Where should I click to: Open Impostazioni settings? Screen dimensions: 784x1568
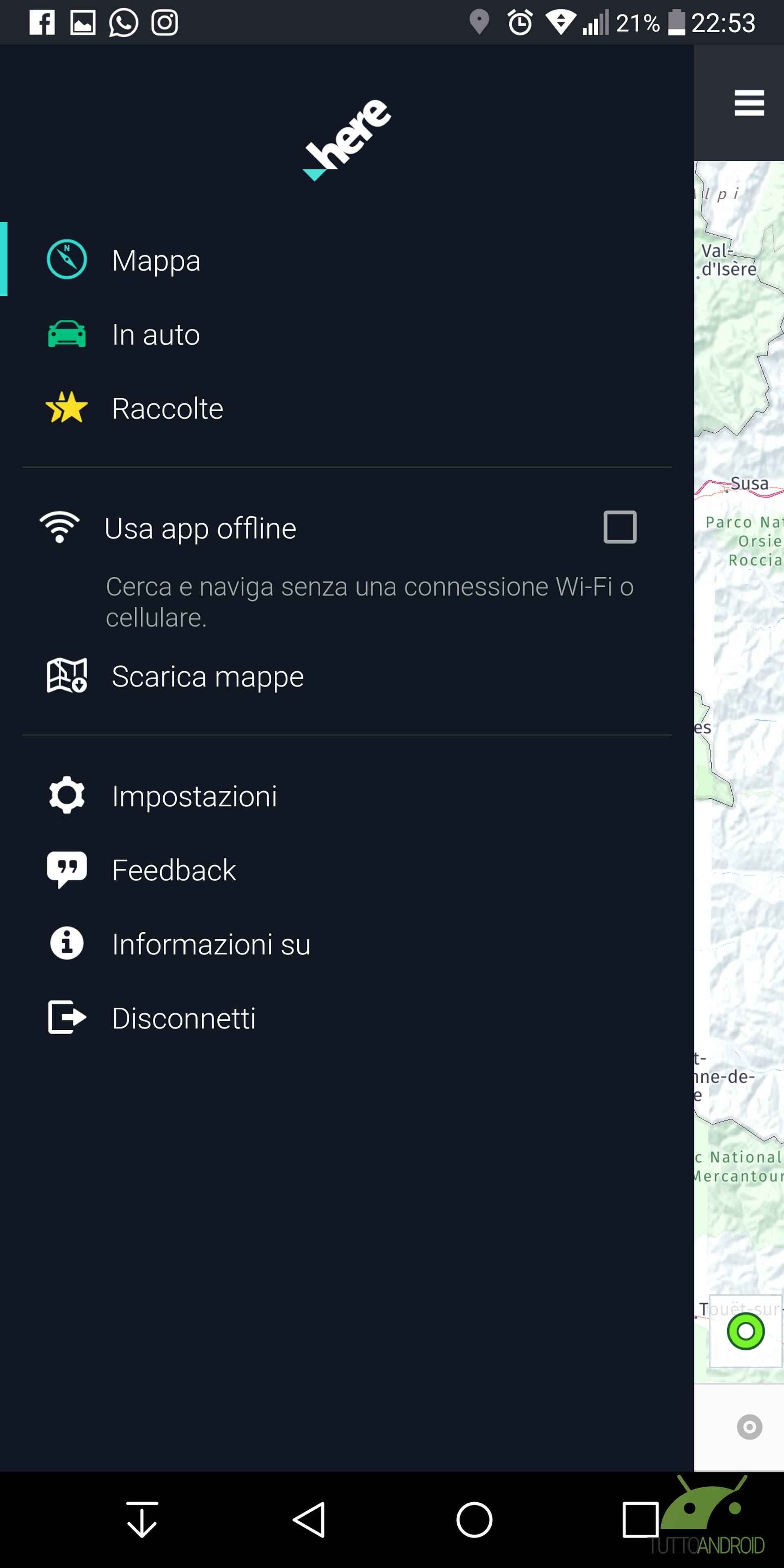pos(347,795)
